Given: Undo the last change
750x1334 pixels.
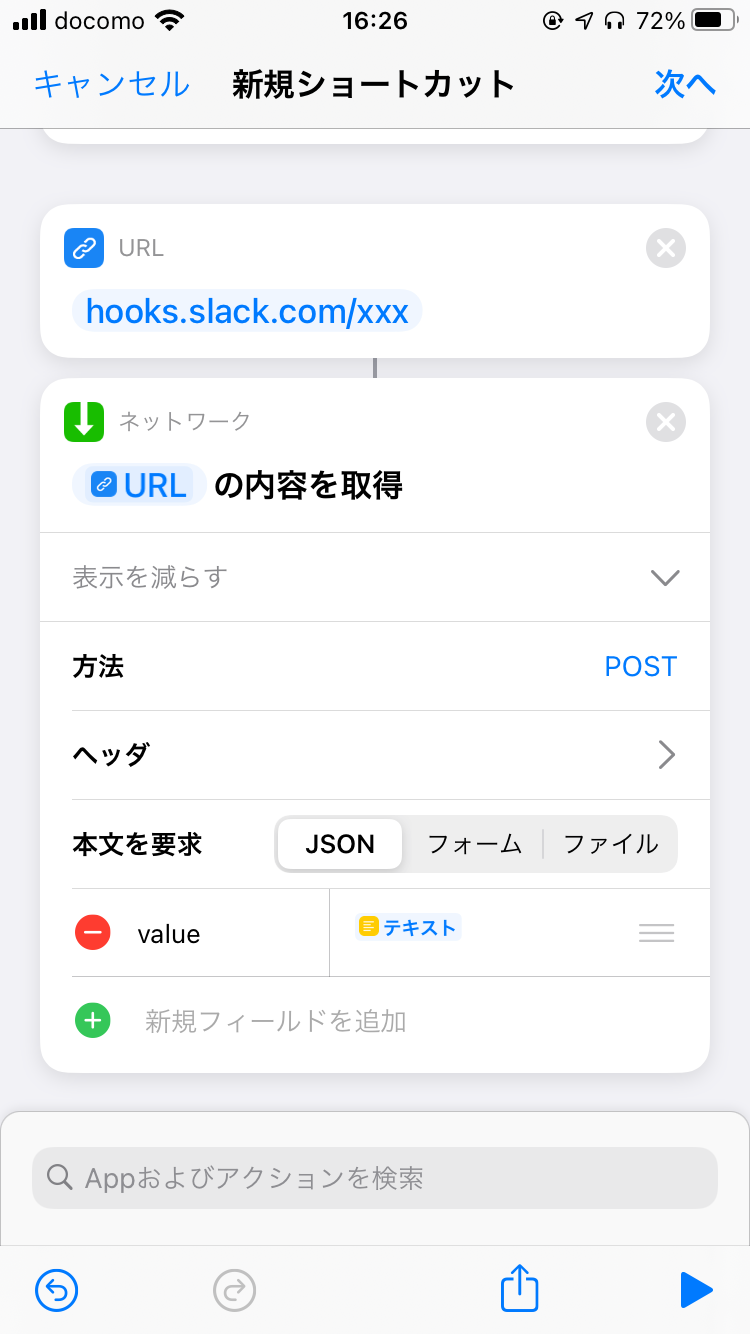Looking at the screenshot, I should pyautogui.click(x=57, y=1290).
